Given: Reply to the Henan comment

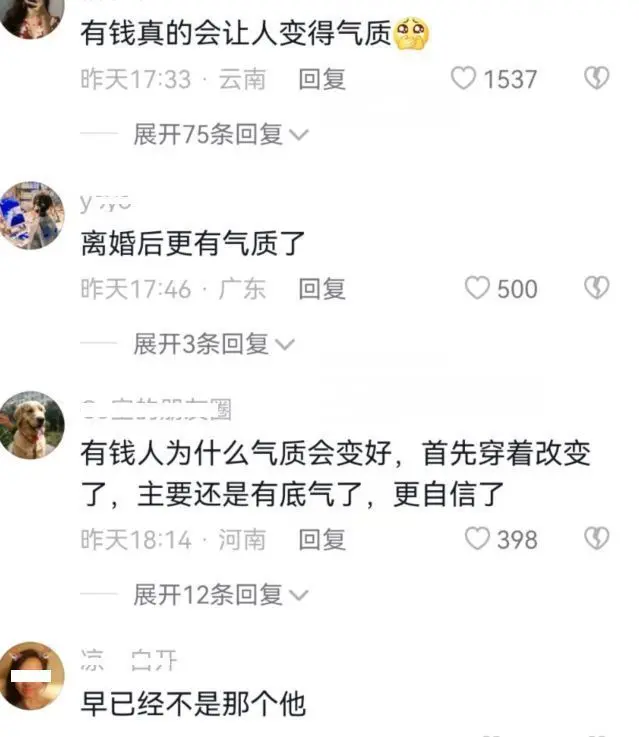Looking at the screenshot, I should (x=322, y=539).
